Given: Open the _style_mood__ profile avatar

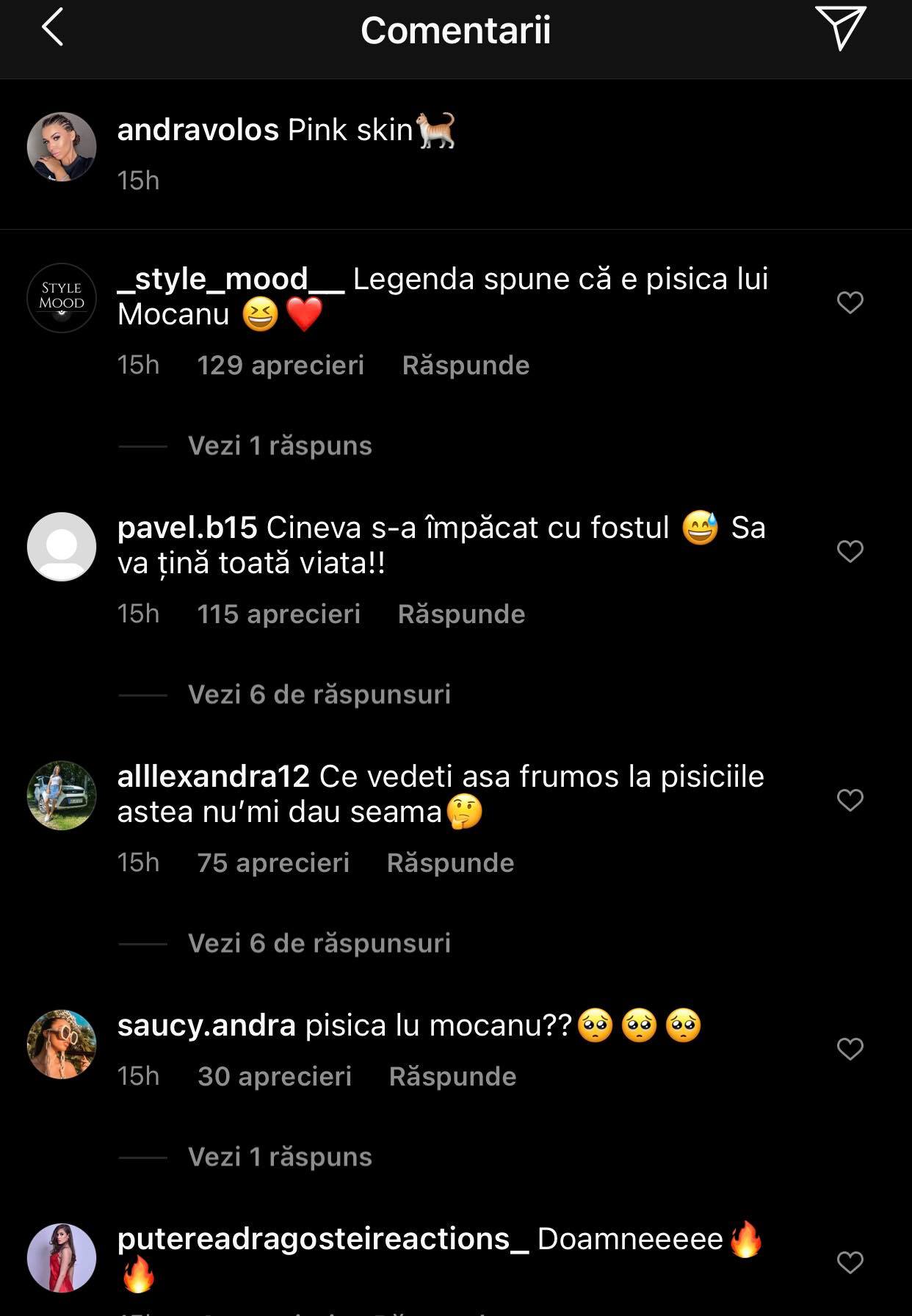Looking at the screenshot, I should point(62,298).
